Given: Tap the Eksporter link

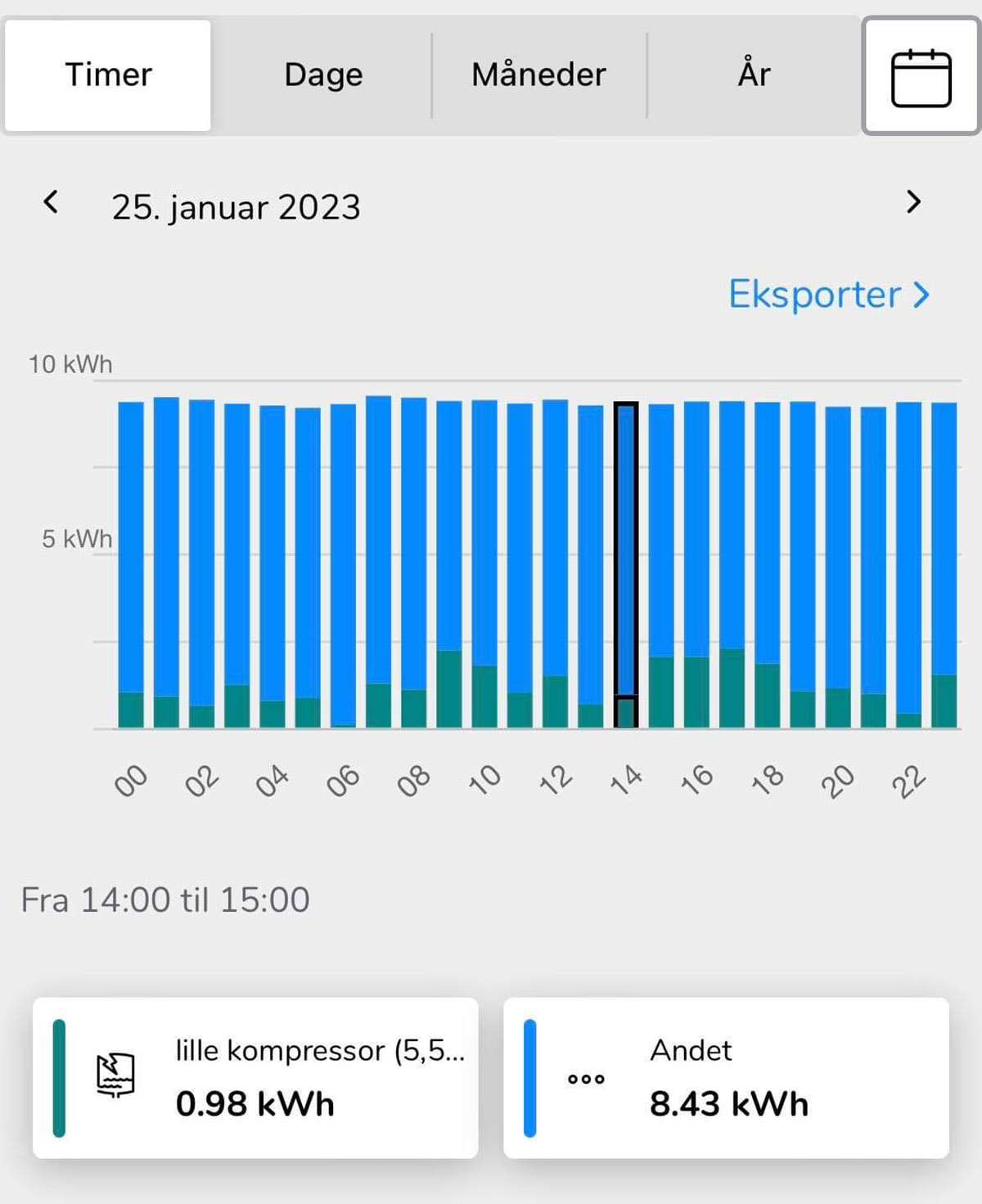Looking at the screenshot, I should [828, 295].
